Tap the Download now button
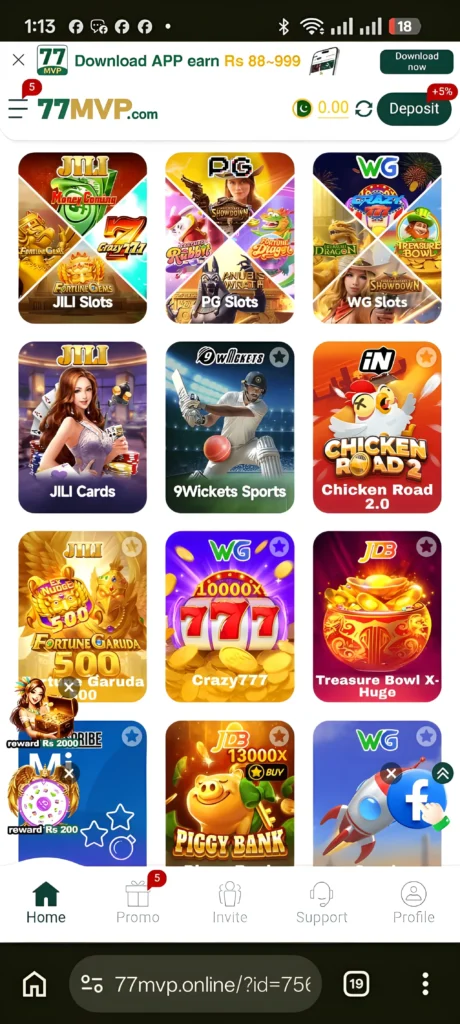The height and width of the screenshot is (1024, 460). click(x=416, y=61)
